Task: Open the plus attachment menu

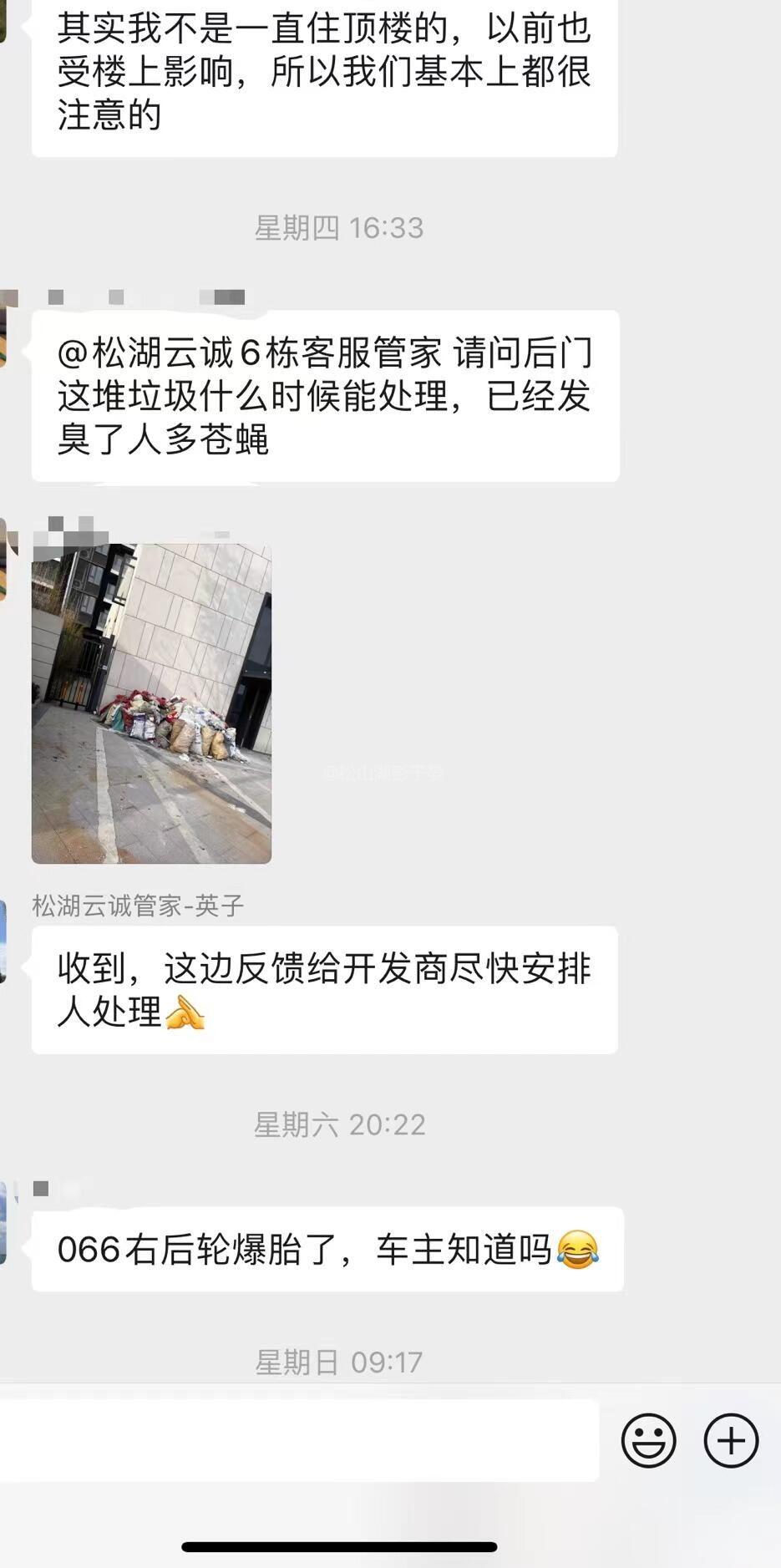Action: [x=731, y=1441]
